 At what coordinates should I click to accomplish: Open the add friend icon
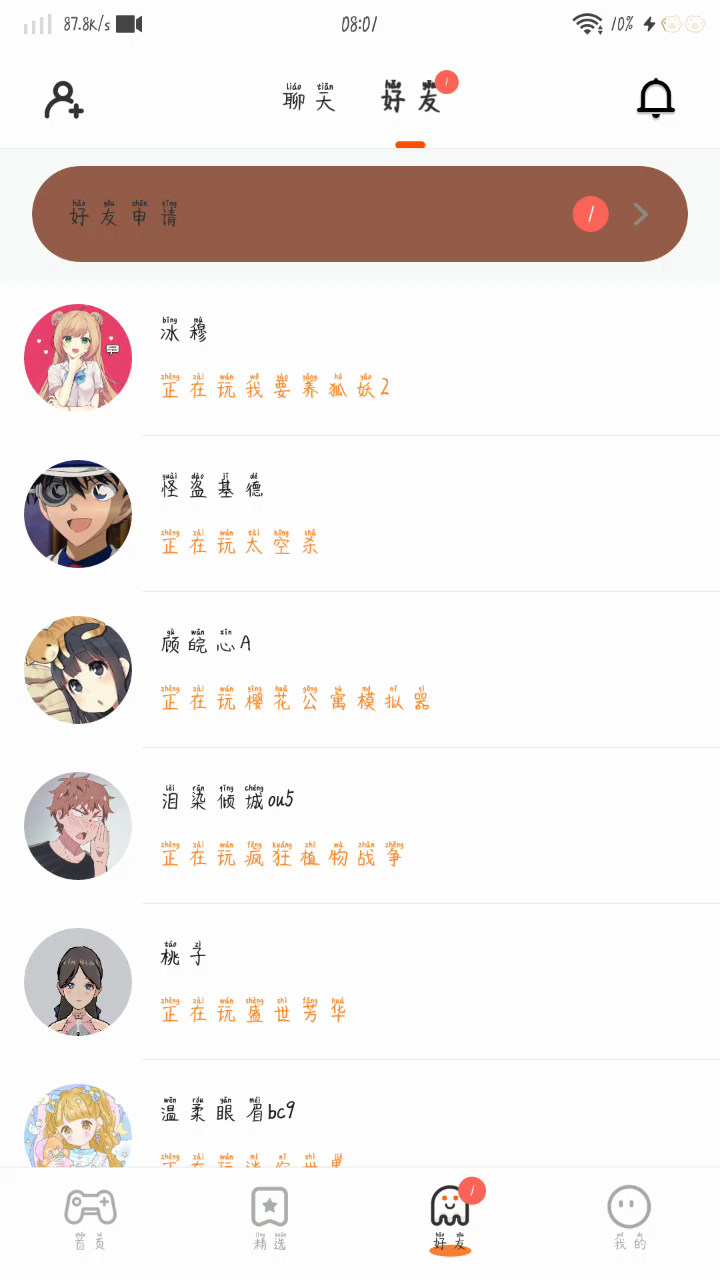[x=64, y=100]
